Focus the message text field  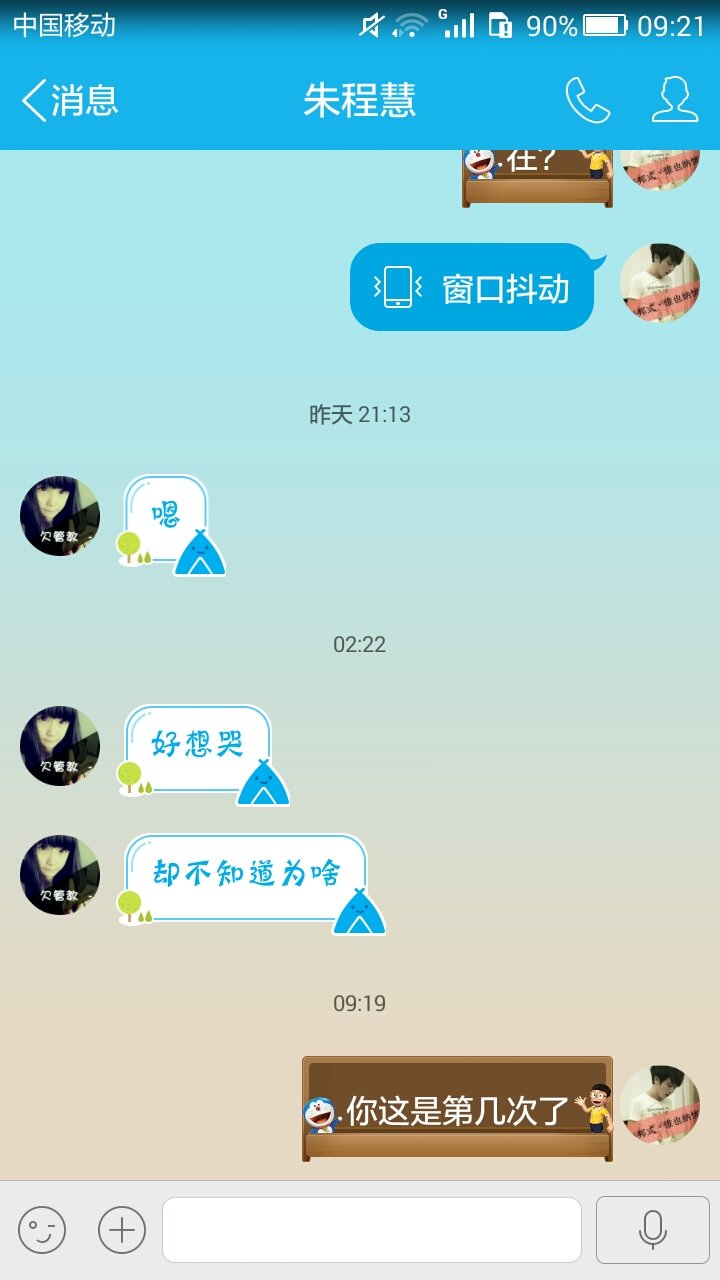[x=371, y=1229]
